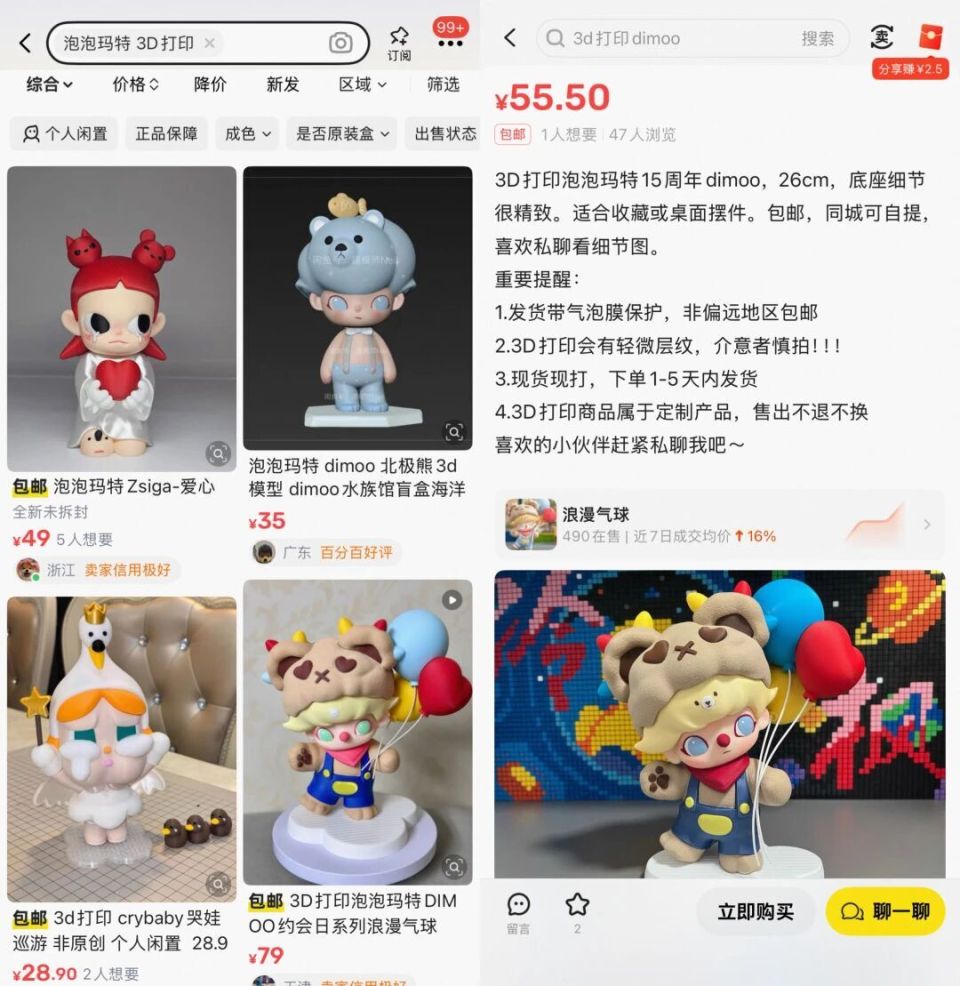Switch to the 降价 tab

pyautogui.click(x=207, y=85)
